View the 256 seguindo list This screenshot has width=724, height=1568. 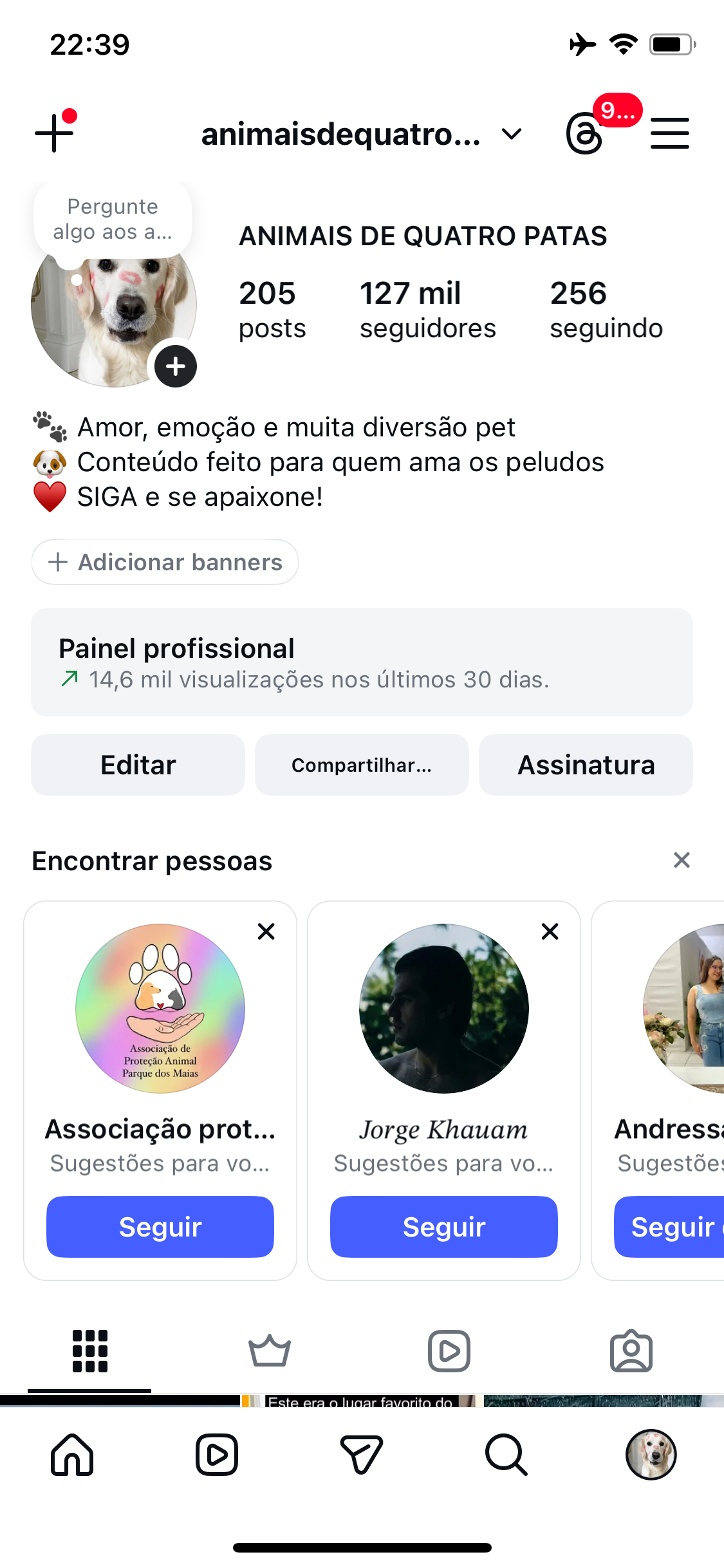606,309
